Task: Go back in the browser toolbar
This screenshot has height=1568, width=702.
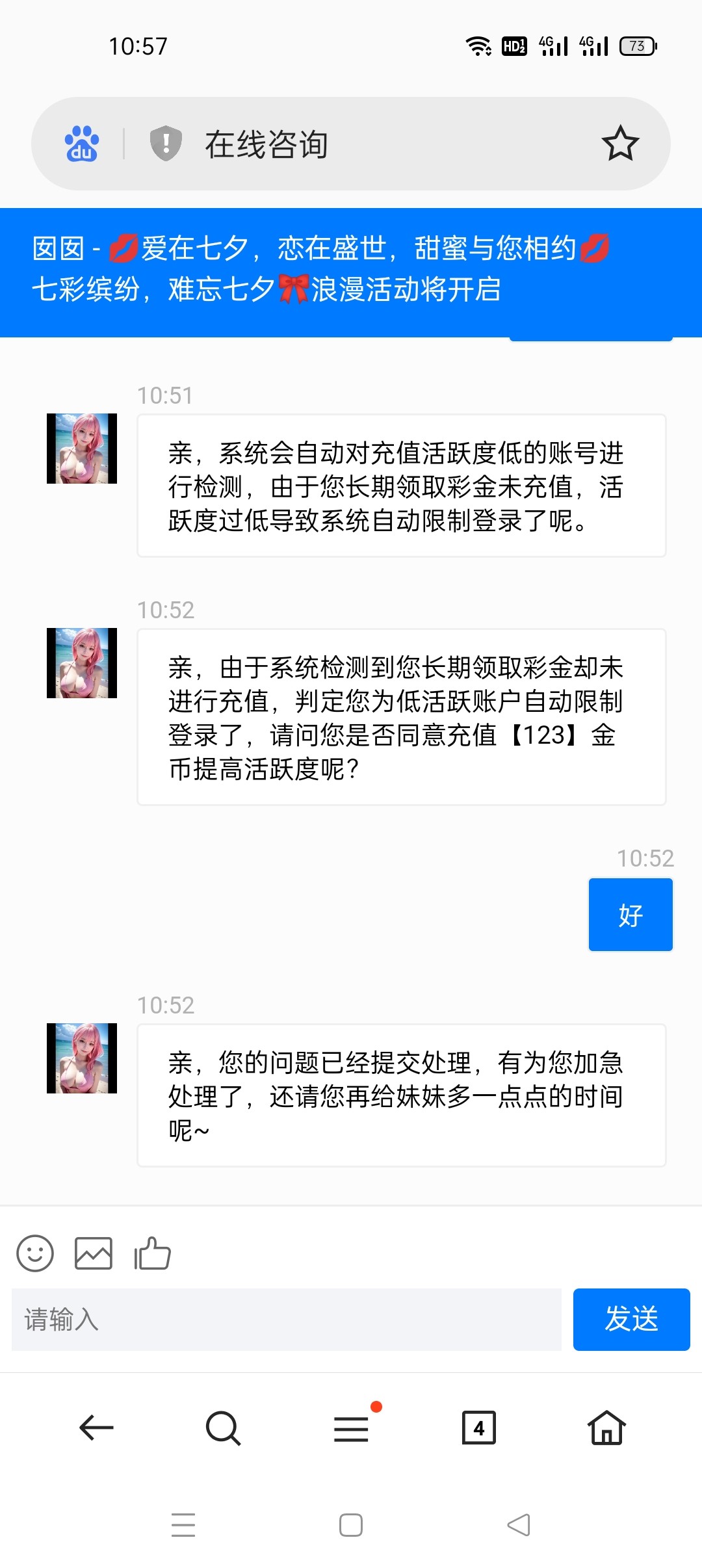Action: [x=96, y=1428]
